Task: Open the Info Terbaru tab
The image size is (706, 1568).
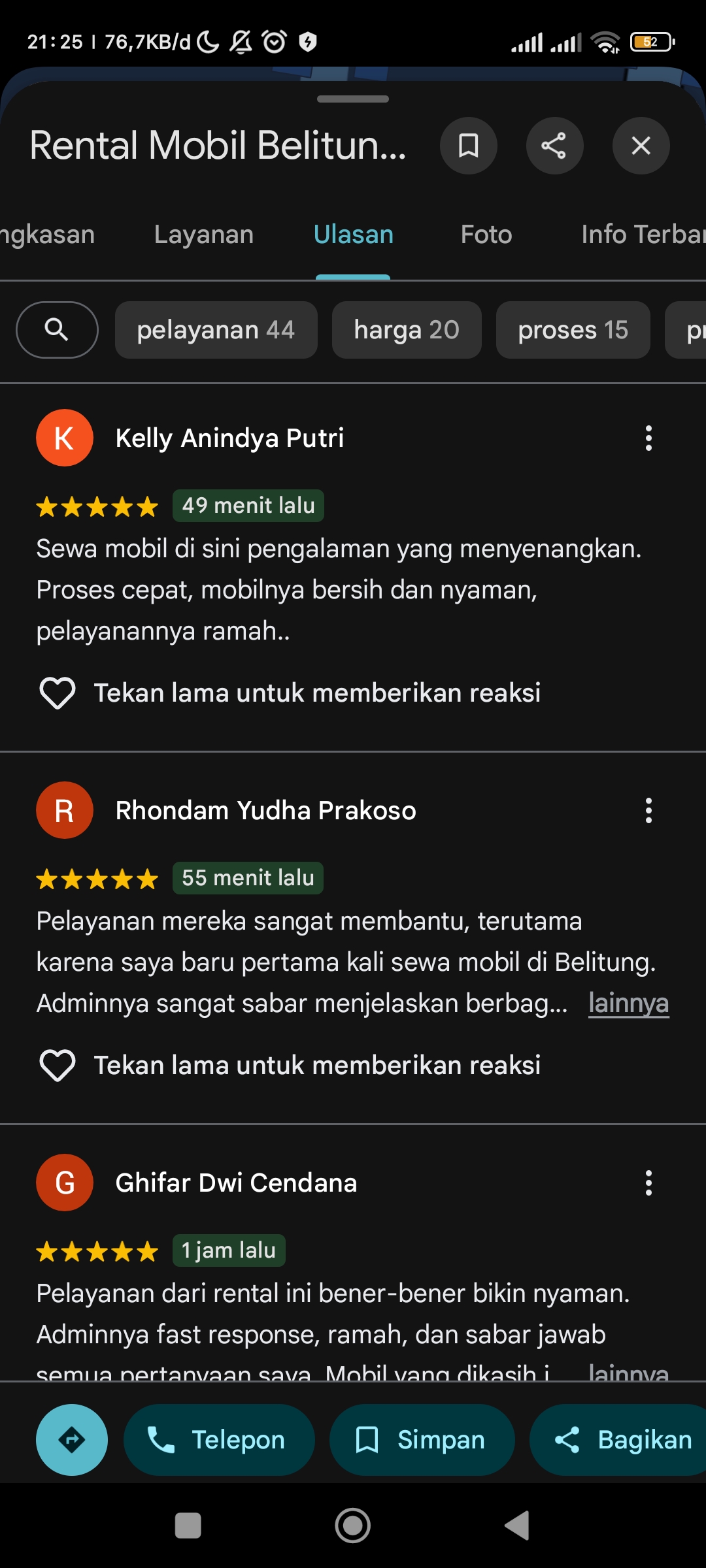Action: click(x=643, y=235)
